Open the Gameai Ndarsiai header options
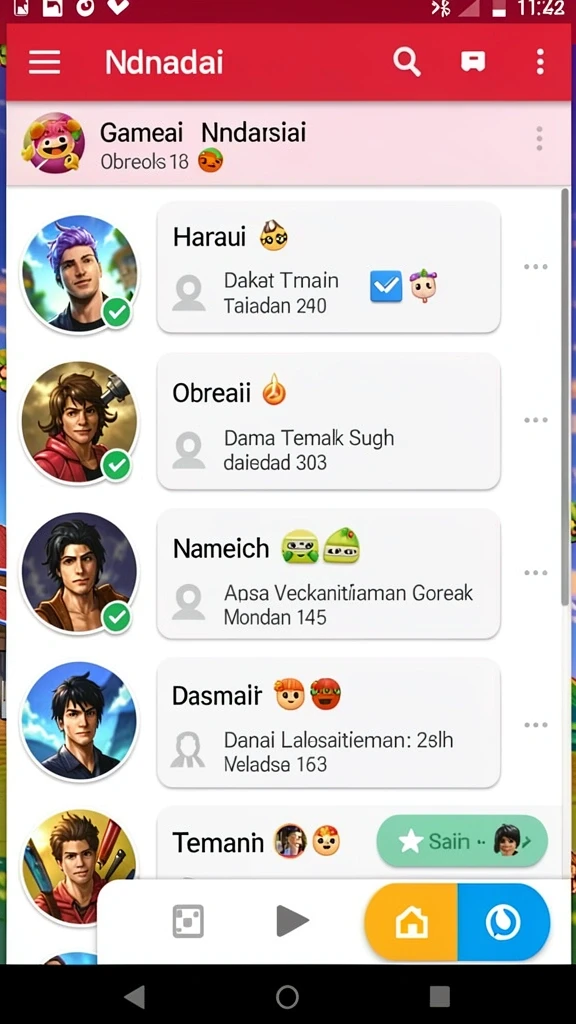Viewport: 576px width, 1024px height. pyautogui.click(x=539, y=139)
